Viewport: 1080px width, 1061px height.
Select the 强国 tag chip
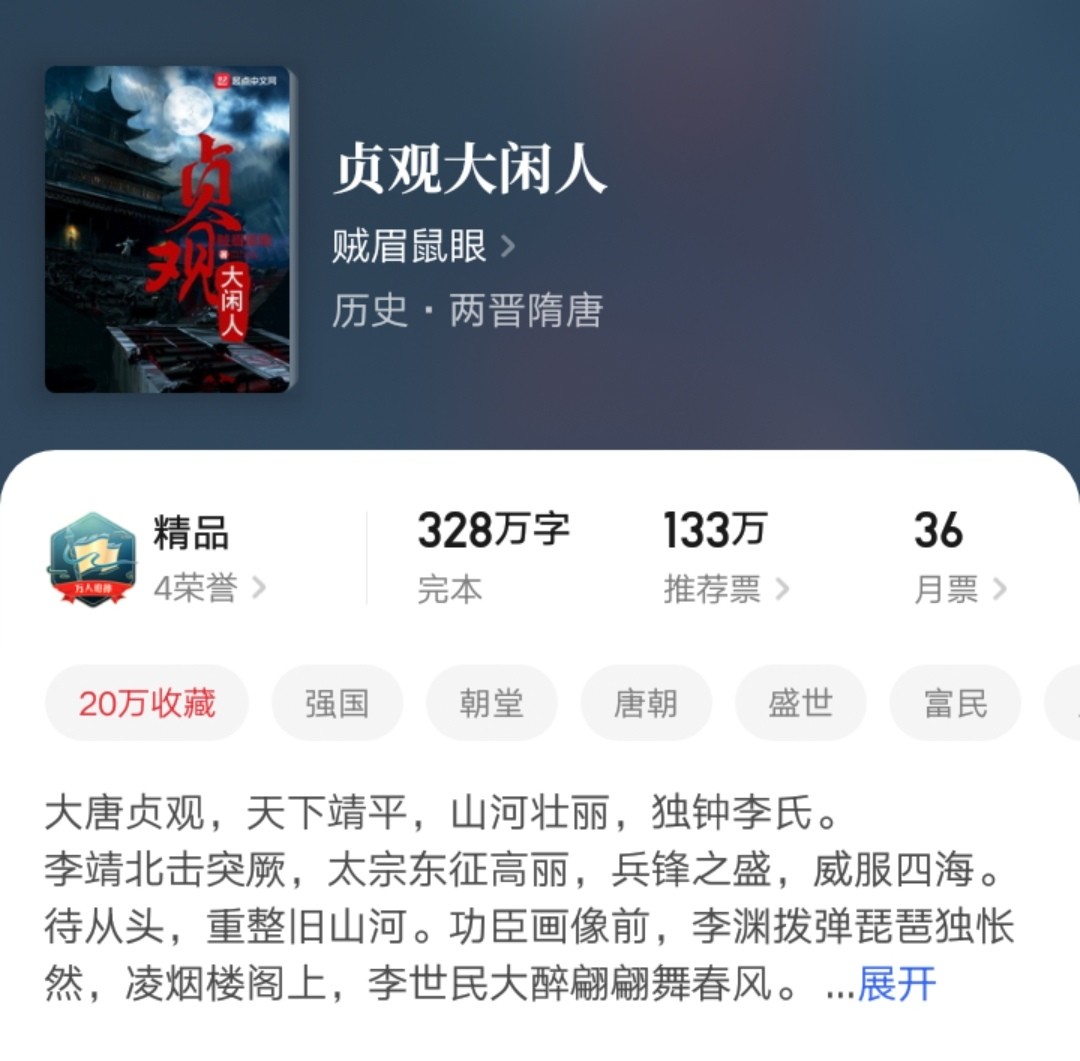[x=337, y=704]
